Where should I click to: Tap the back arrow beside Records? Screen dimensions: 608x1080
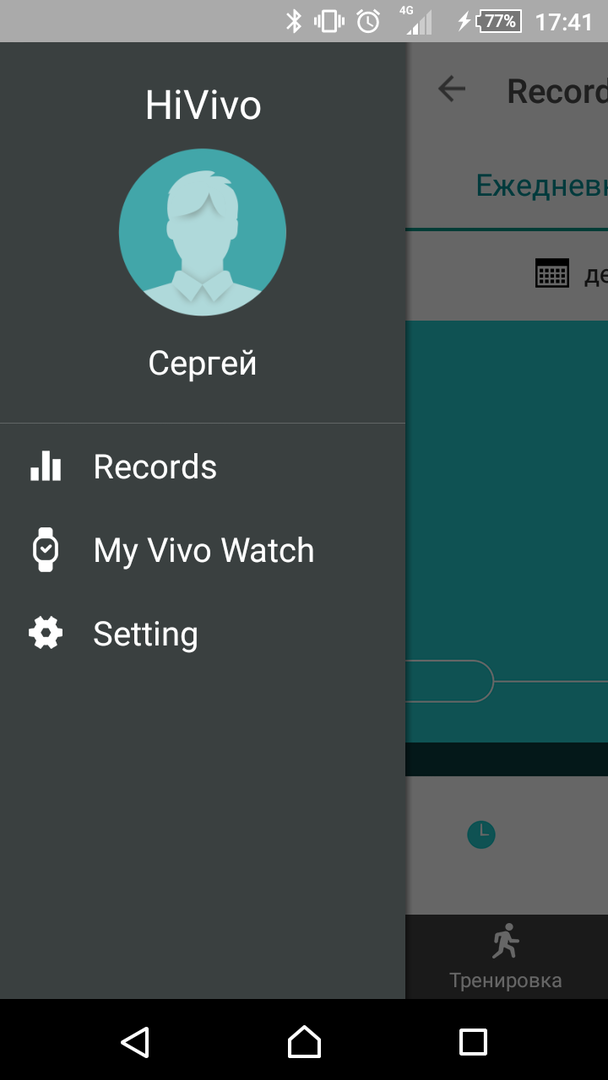452,89
